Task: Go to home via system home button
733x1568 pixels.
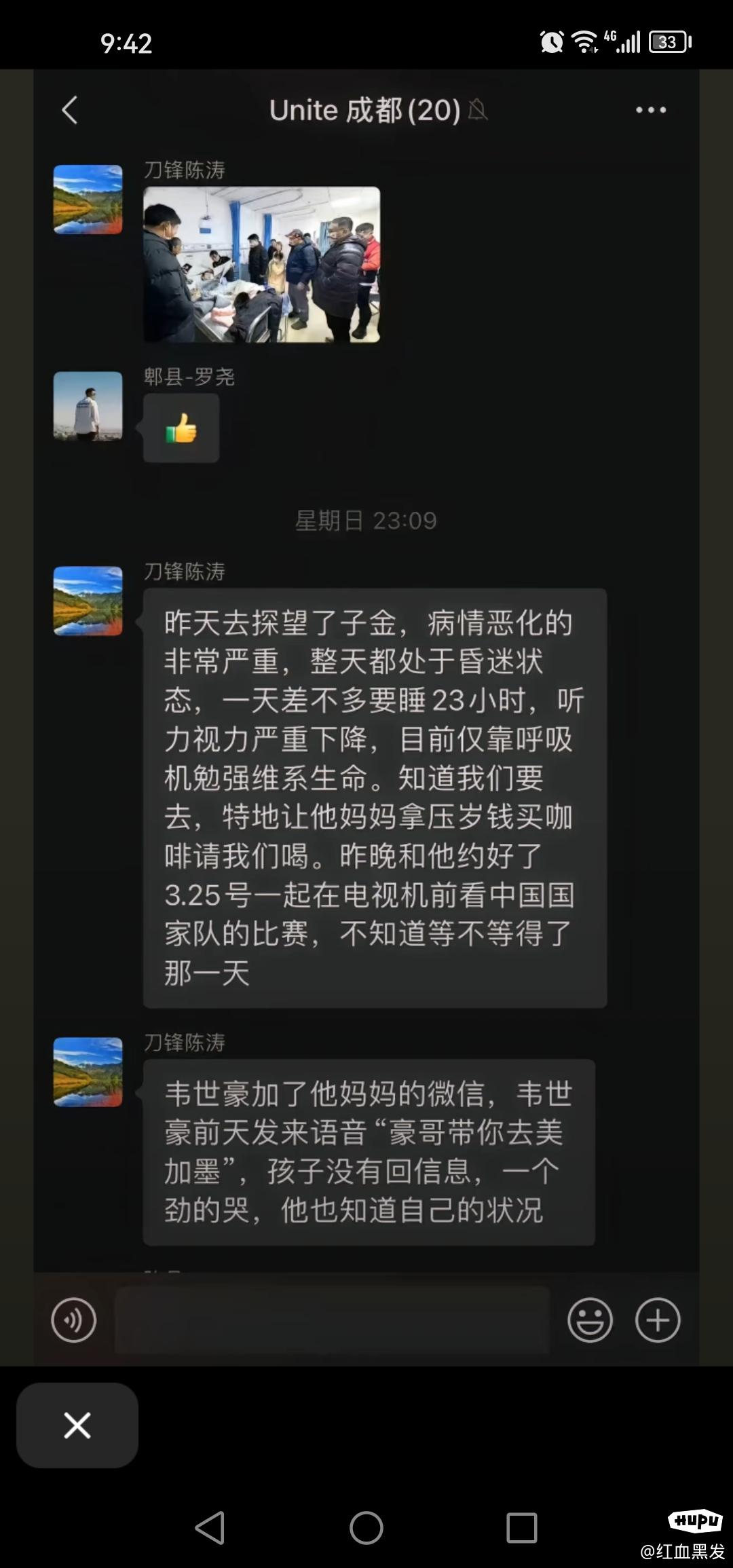Action: click(366, 1528)
